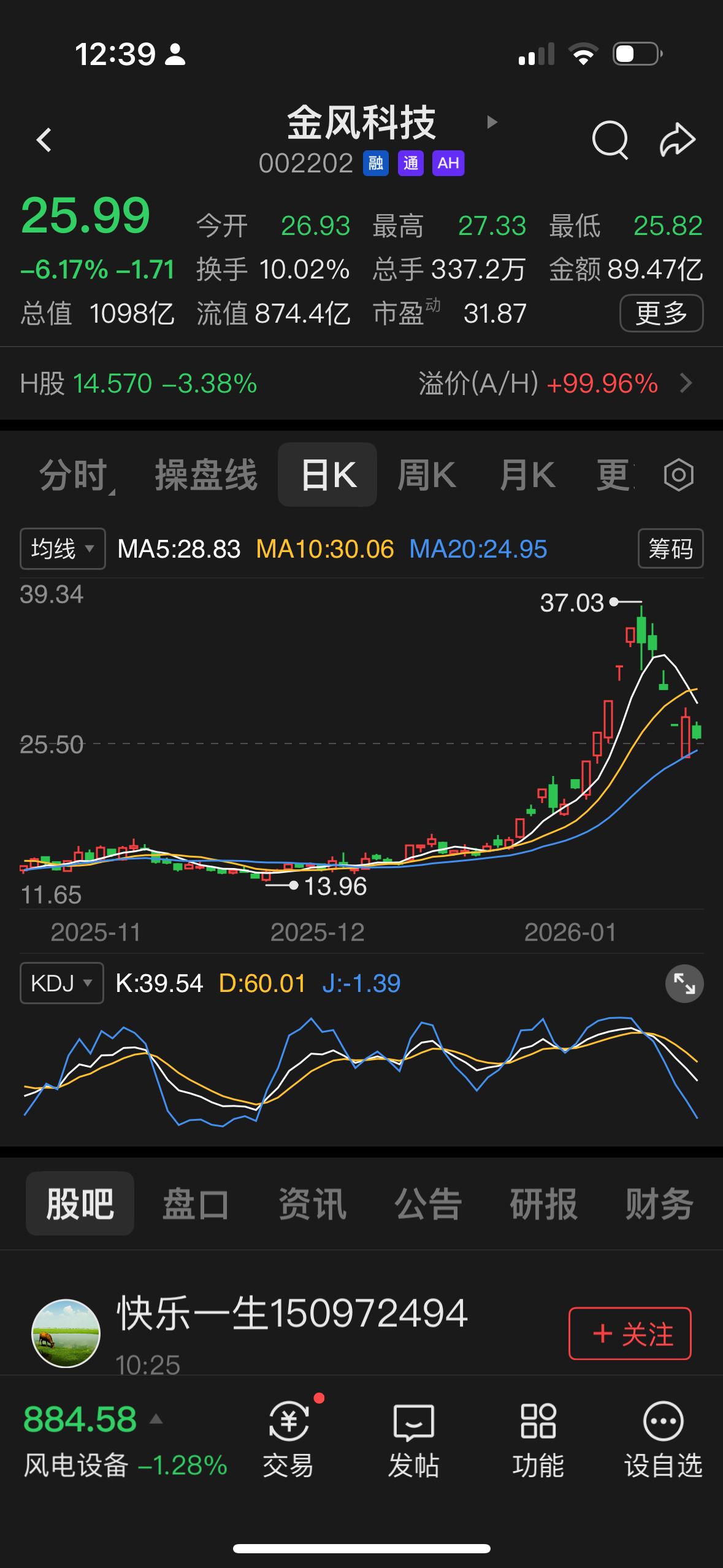Tap the share icon at top right
Screen dimensions: 723x1568
tap(676, 140)
